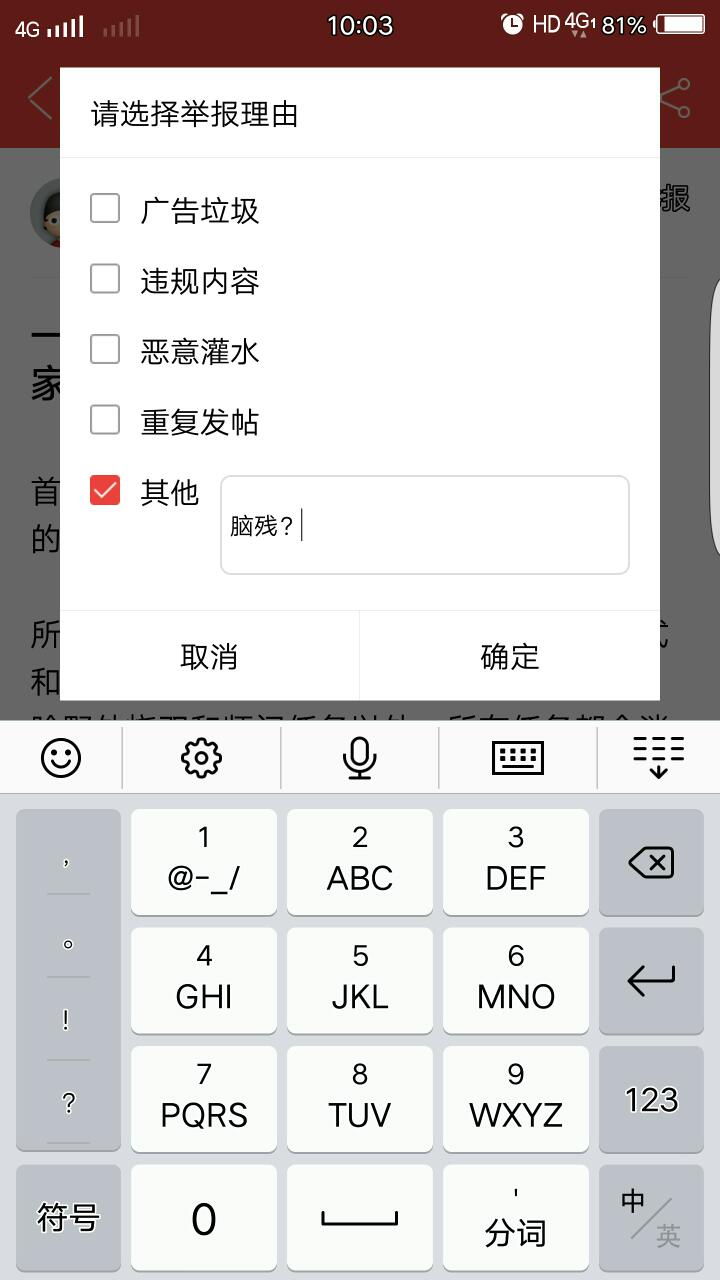720x1280 pixels.
Task: Tick the 恶意灌水 checkbox
Action: [x=105, y=349]
